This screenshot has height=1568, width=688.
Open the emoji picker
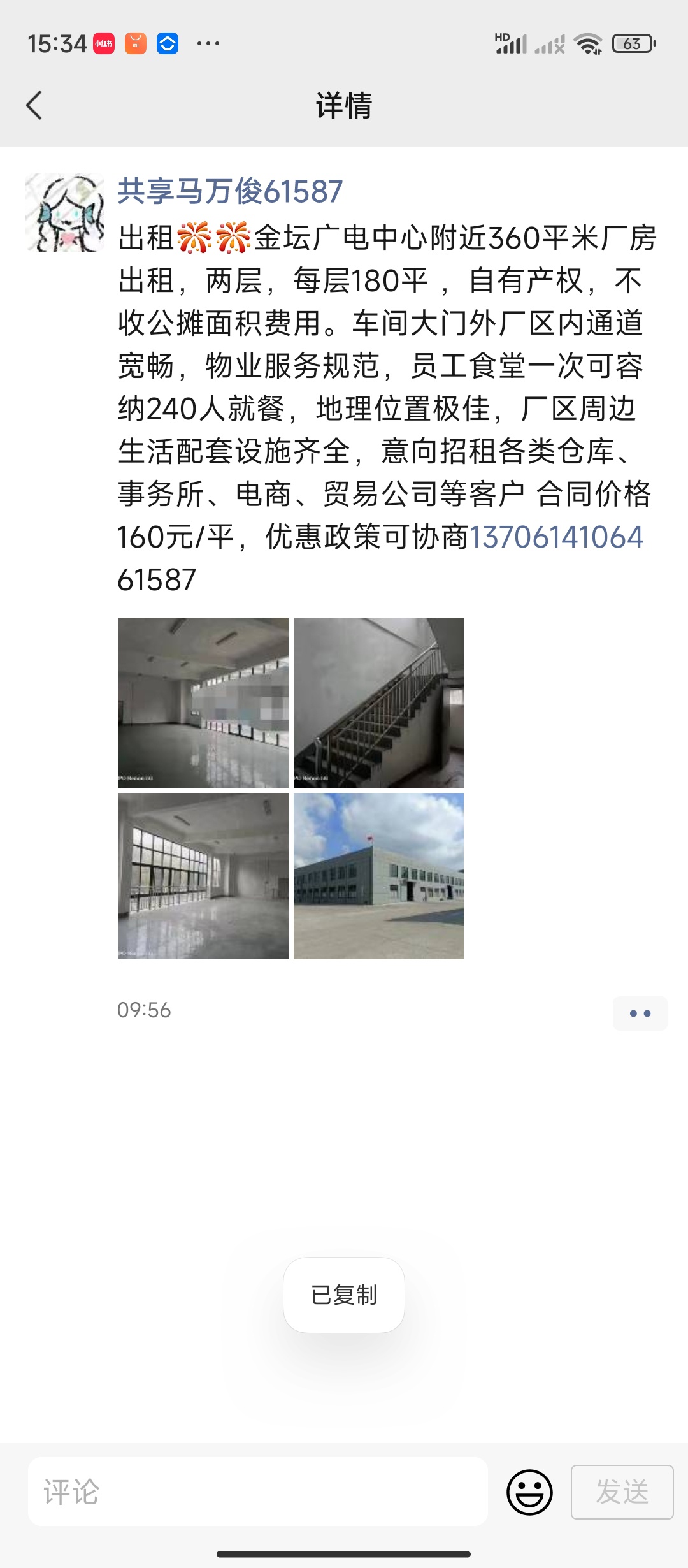(x=529, y=1492)
